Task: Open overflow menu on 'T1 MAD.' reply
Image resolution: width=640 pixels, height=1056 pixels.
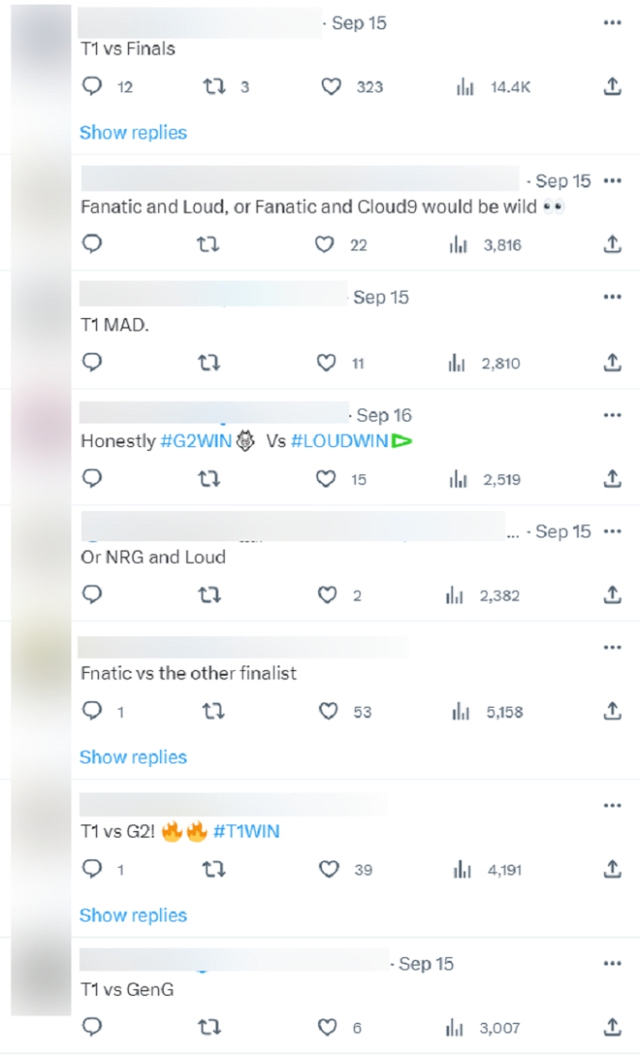Action: [612, 297]
